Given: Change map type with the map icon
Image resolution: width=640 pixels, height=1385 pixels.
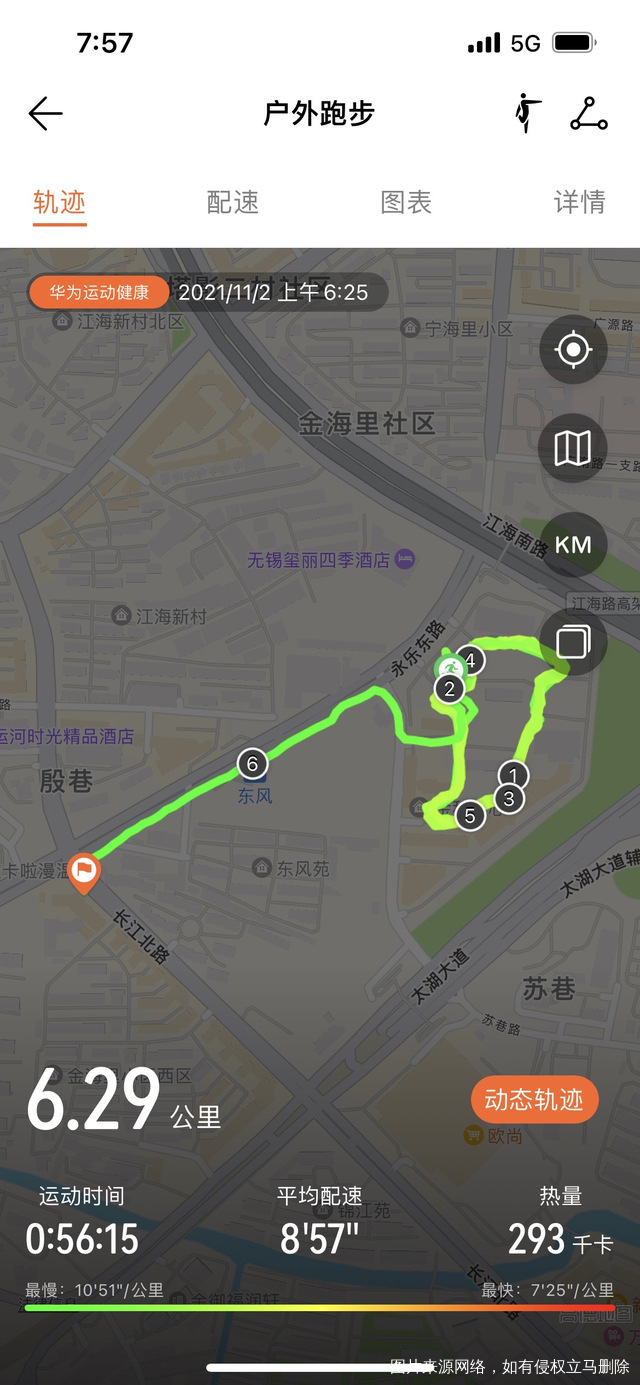Looking at the screenshot, I should pos(573,448).
